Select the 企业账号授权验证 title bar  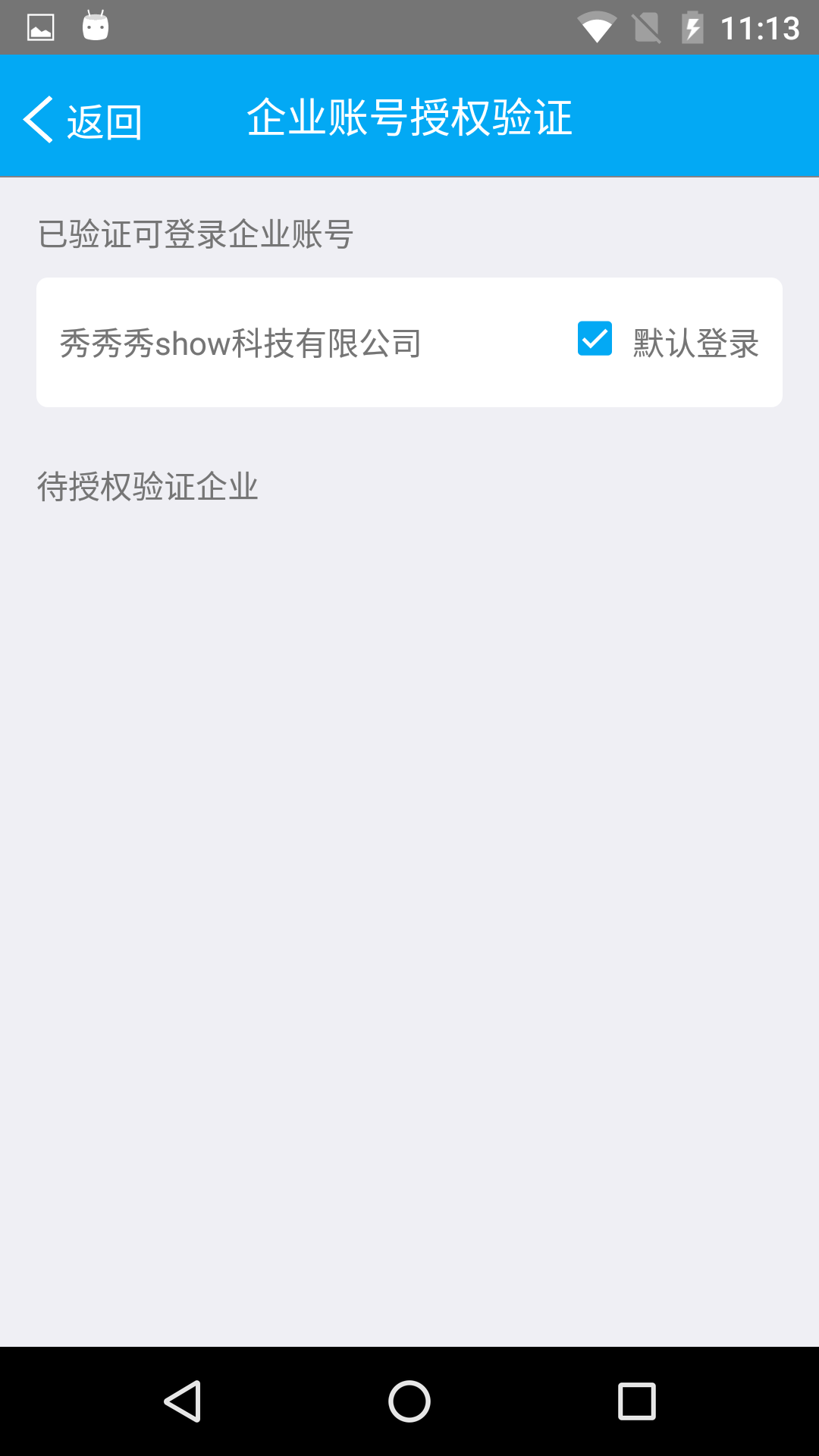point(409,118)
